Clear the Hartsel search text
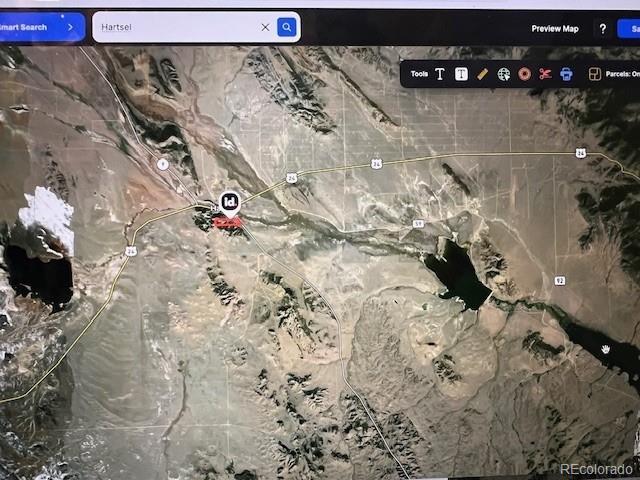Screen dimensions: 640x480 point(265,27)
